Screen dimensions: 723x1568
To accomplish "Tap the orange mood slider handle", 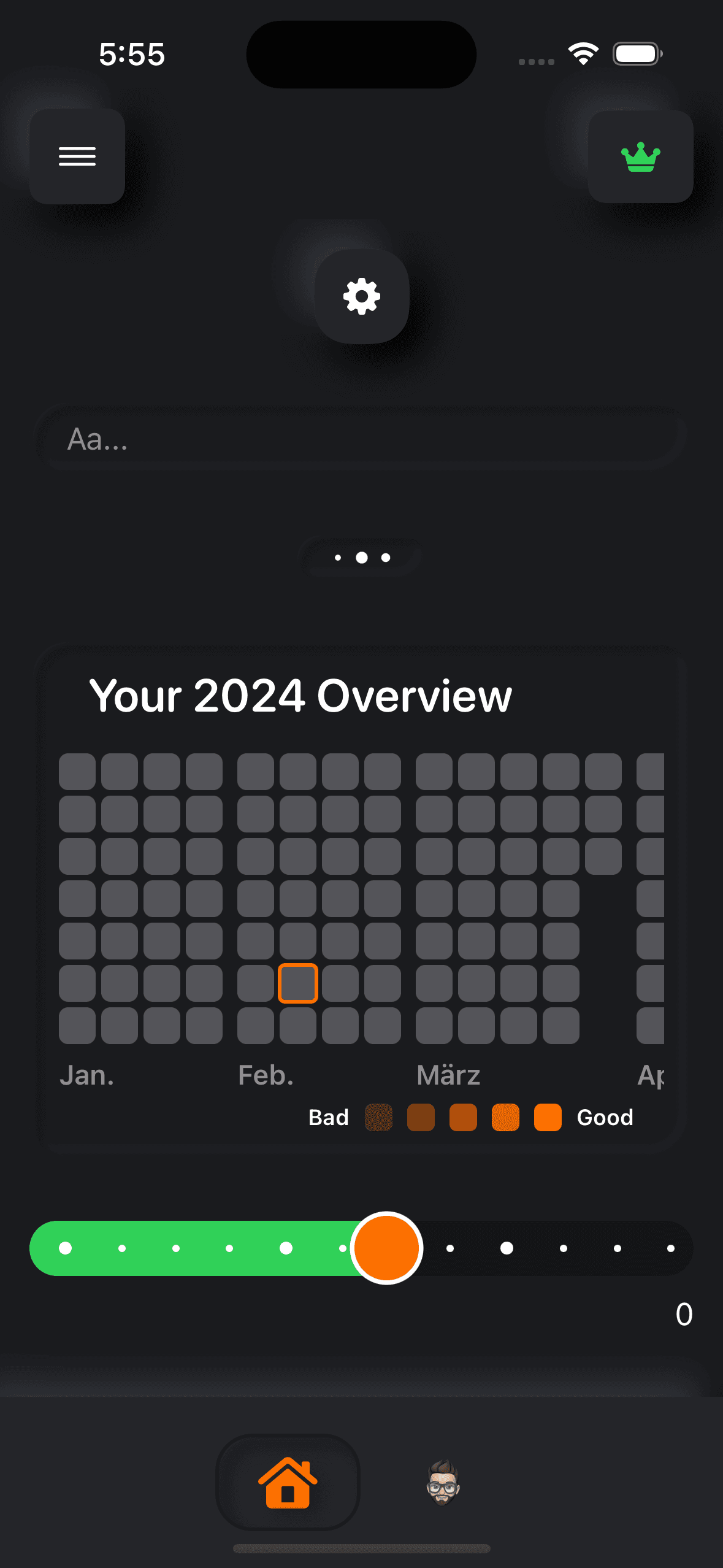I will point(386,1248).
